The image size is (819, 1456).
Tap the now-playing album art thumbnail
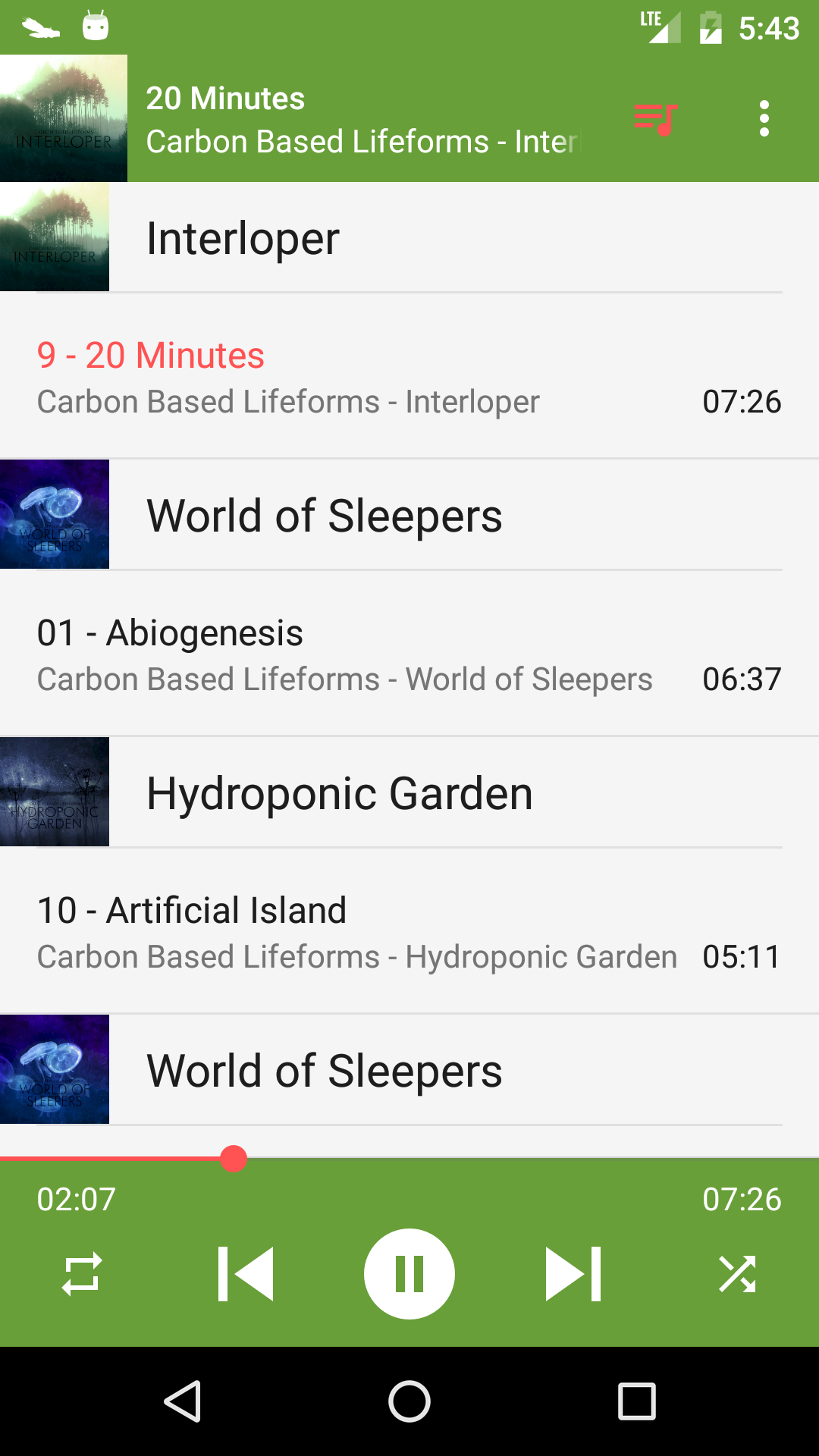[64, 118]
